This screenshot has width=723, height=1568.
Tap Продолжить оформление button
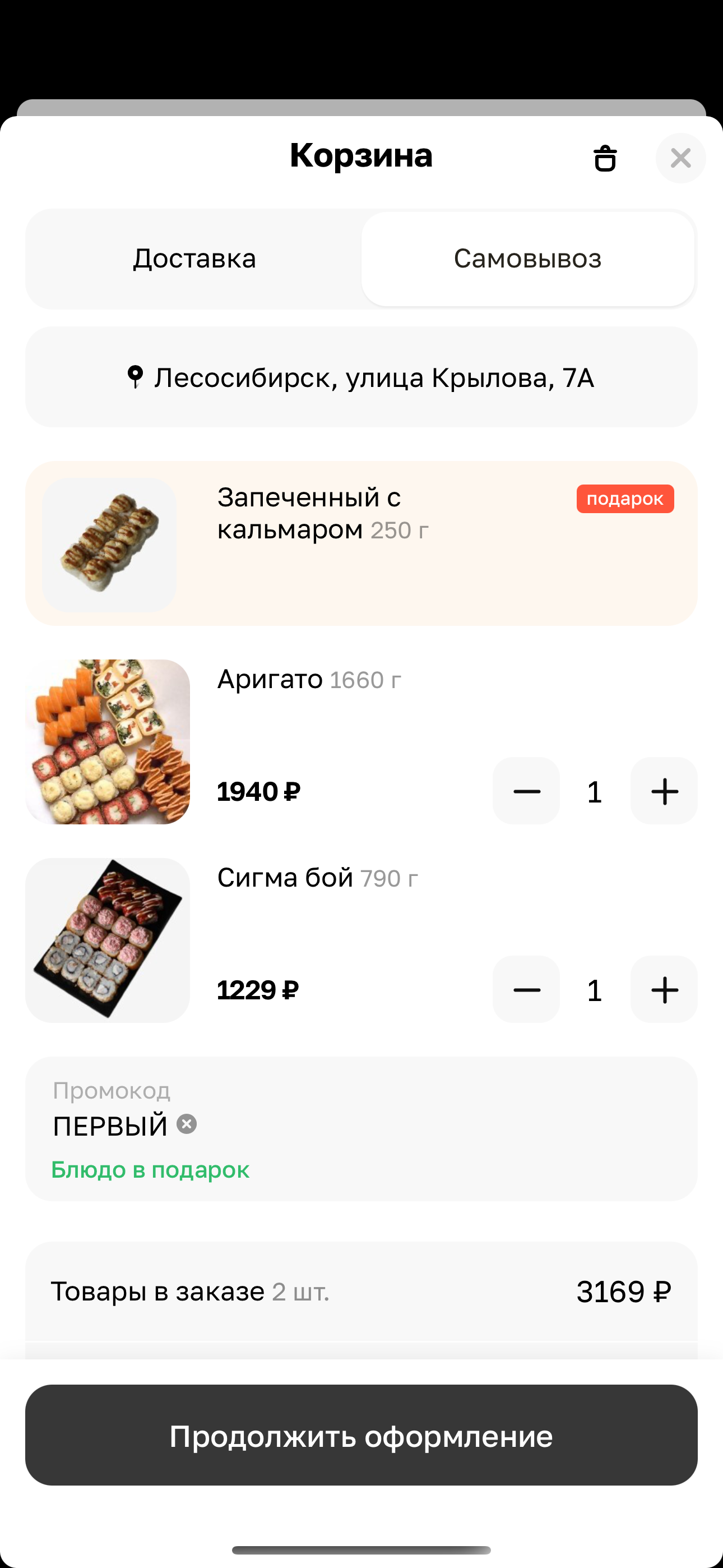point(361,1435)
